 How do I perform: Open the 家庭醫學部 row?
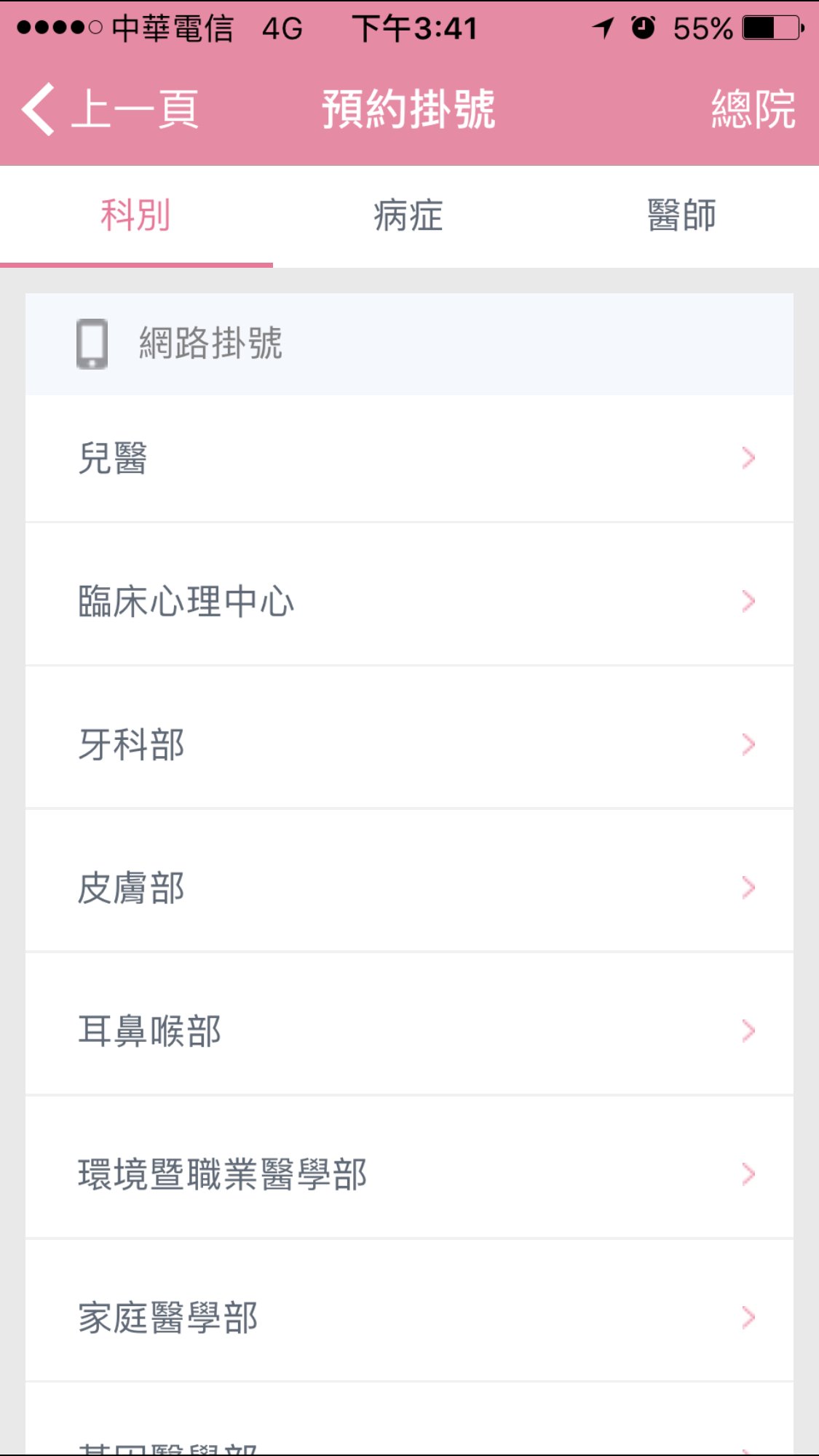coord(409,1318)
